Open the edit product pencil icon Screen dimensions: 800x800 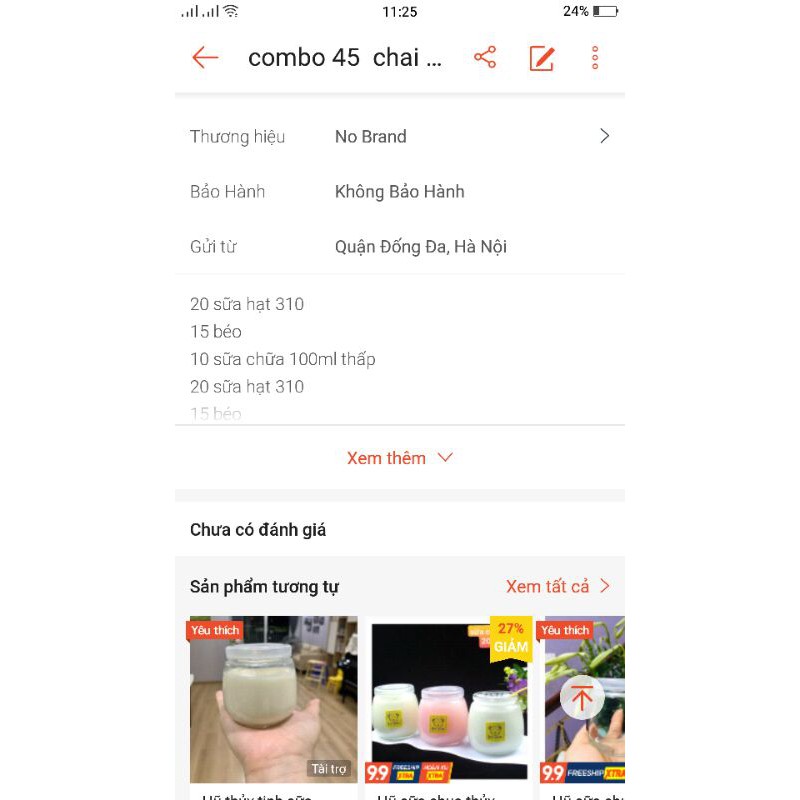point(541,58)
